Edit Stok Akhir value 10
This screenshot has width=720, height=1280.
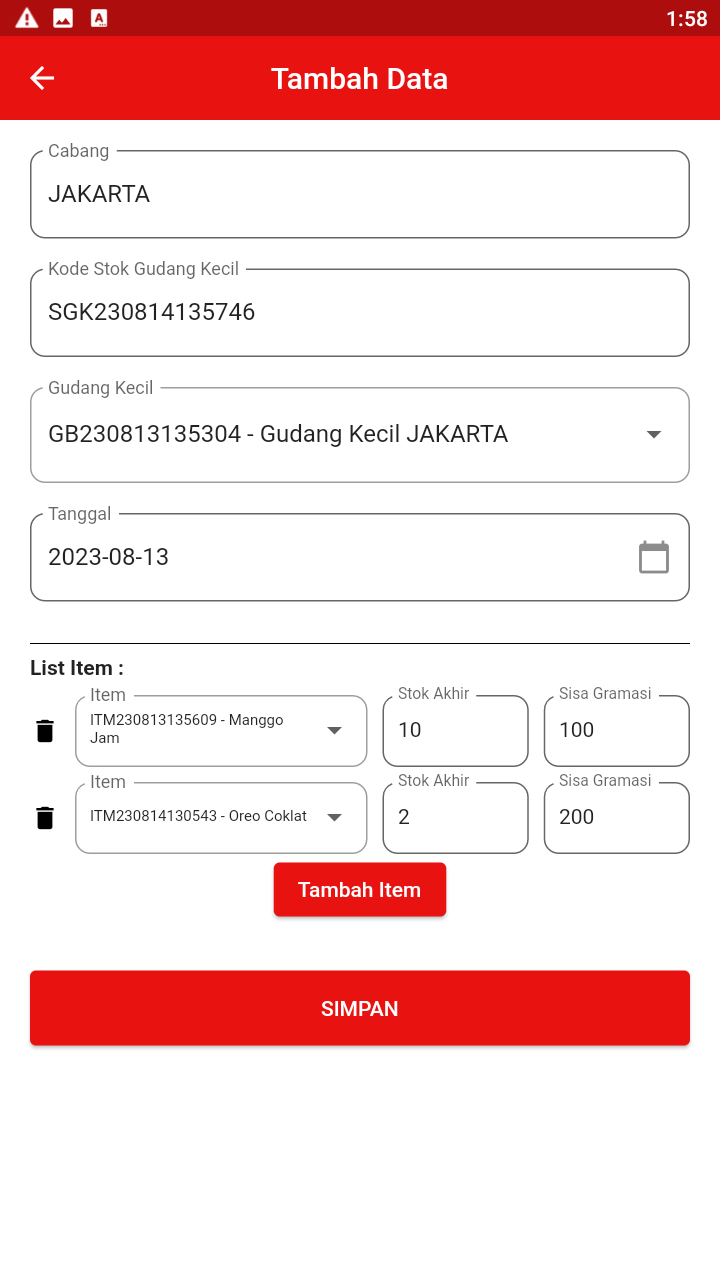click(x=455, y=731)
